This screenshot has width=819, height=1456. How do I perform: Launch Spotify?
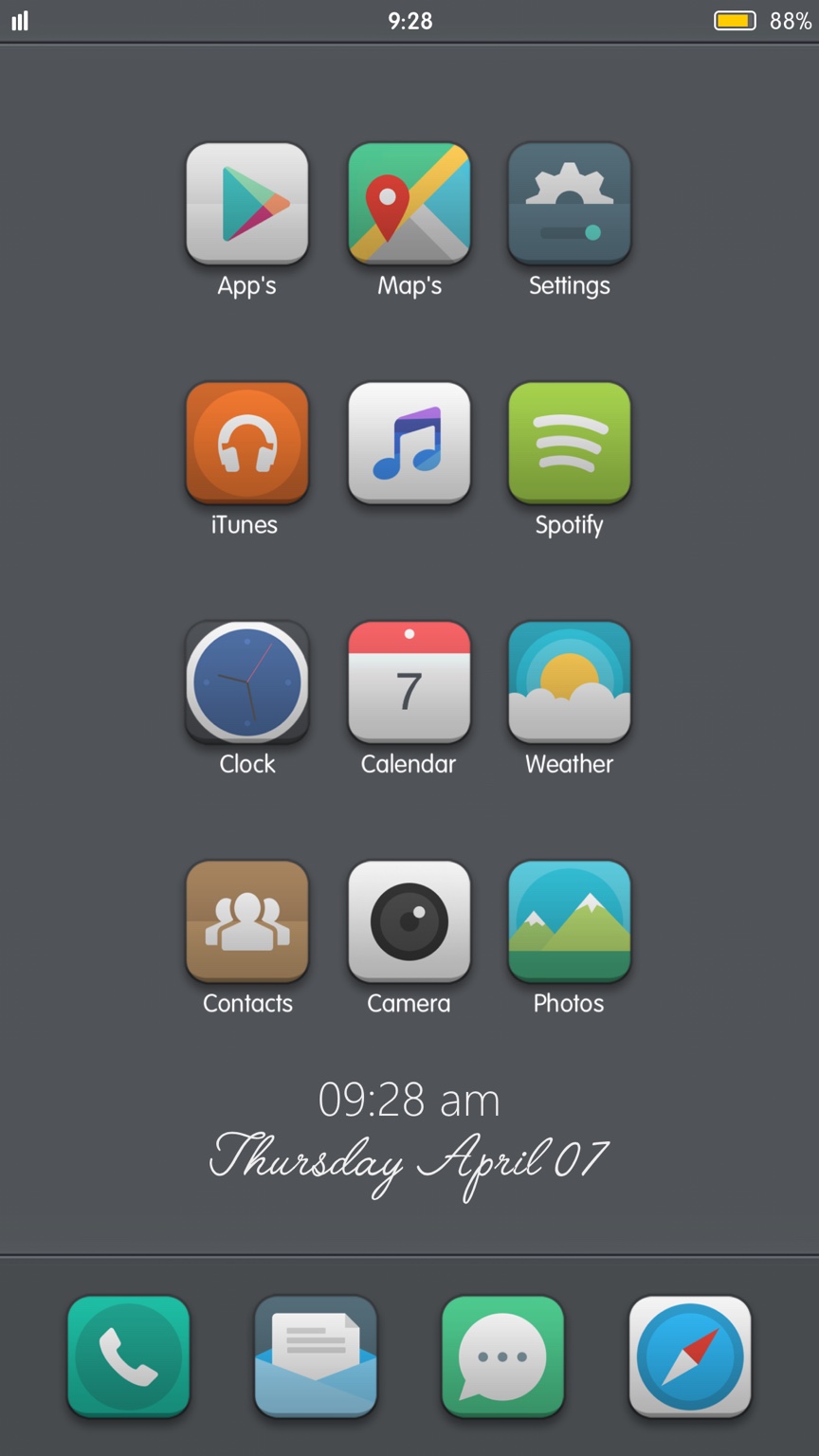point(570,443)
